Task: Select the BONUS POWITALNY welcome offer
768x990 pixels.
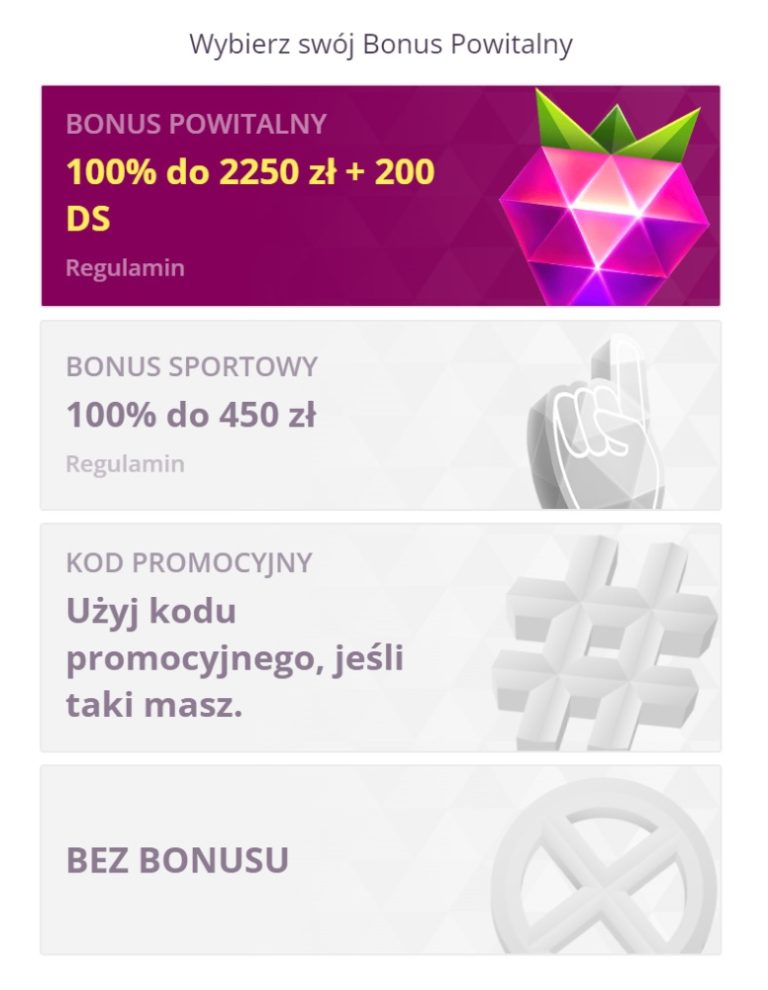Action: [x=383, y=195]
